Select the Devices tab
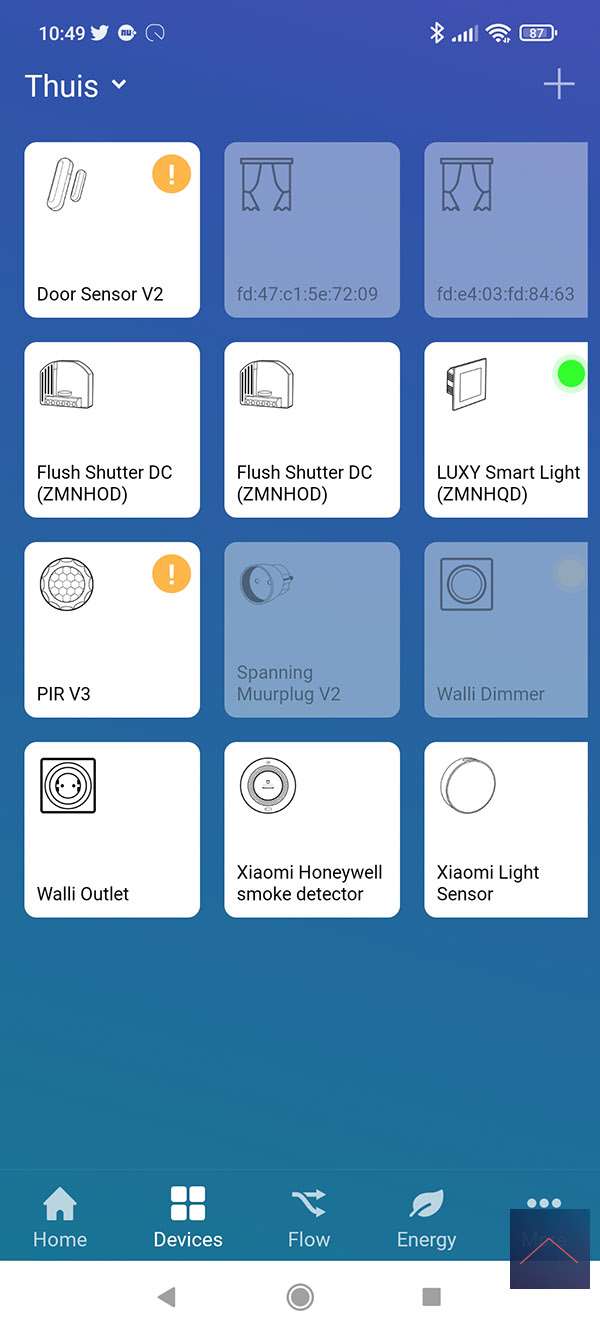The image size is (600, 1333). coord(188,1218)
